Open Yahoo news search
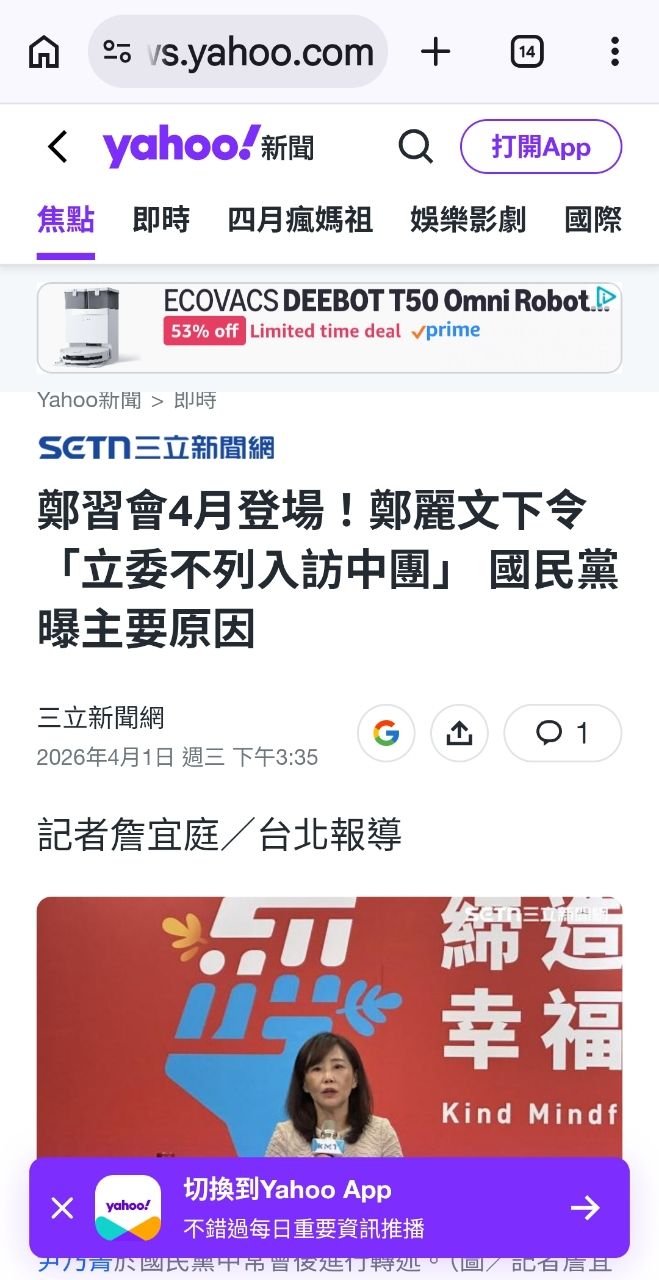Image resolution: width=659 pixels, height=1280 pixels. click(x=415, y=147)
